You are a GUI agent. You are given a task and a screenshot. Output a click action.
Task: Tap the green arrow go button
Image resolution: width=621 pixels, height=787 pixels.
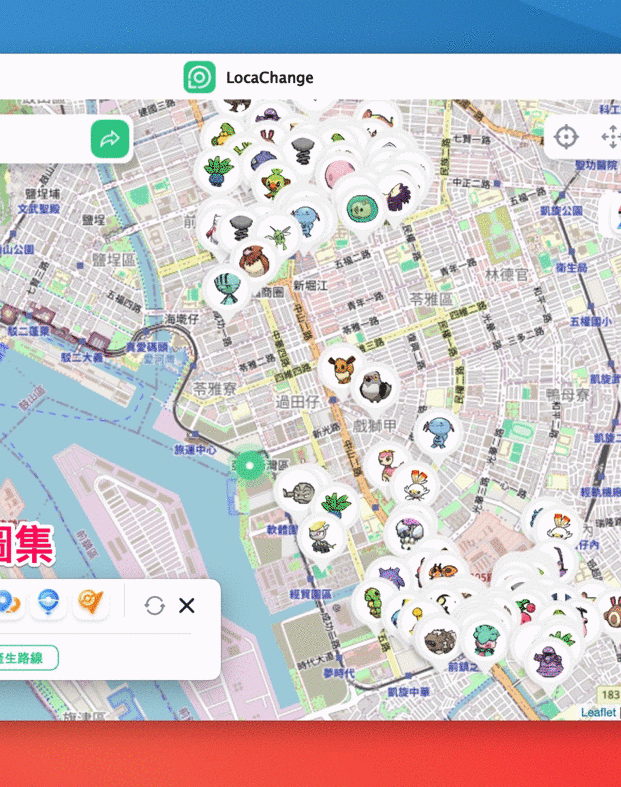110,139
